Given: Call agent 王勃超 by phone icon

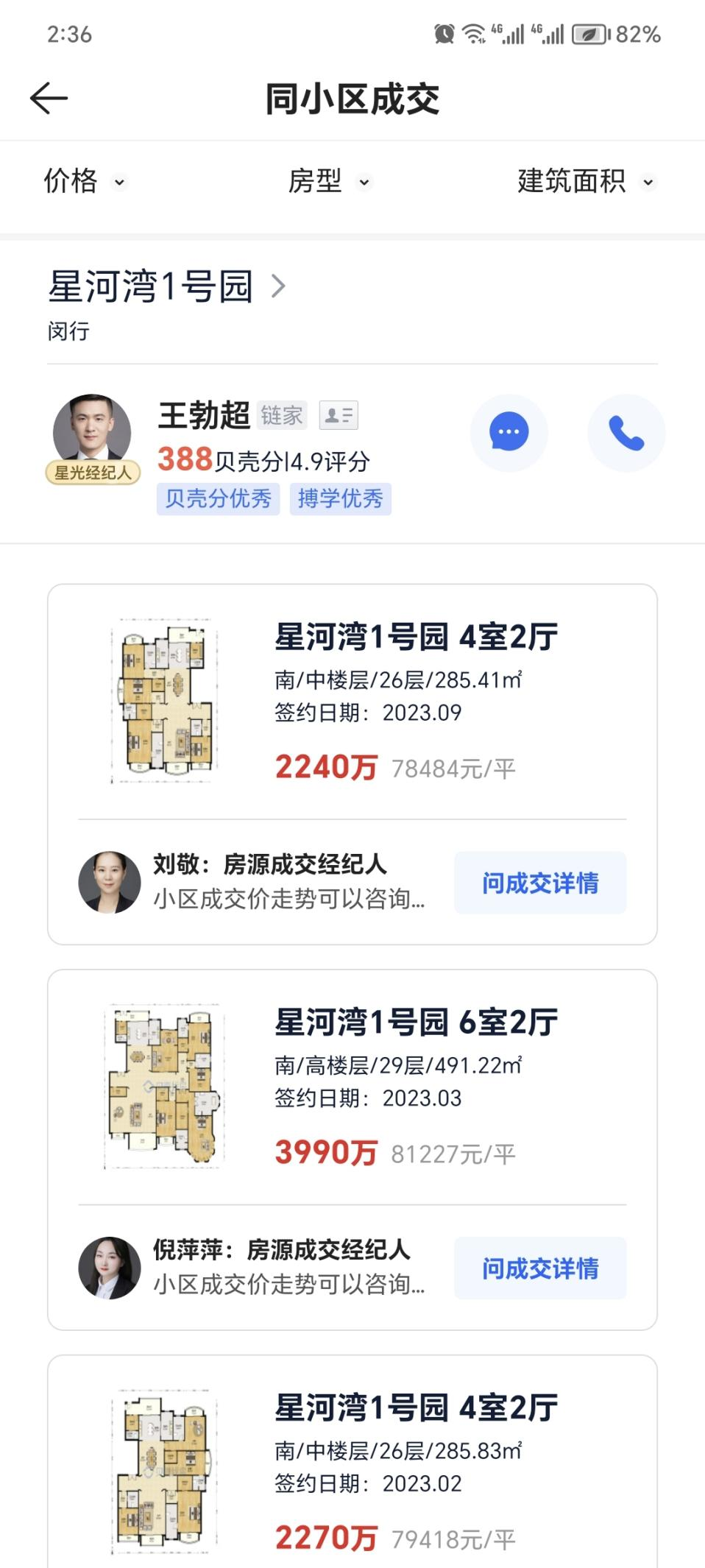Looking at the screenshot, I should (626, 433).
